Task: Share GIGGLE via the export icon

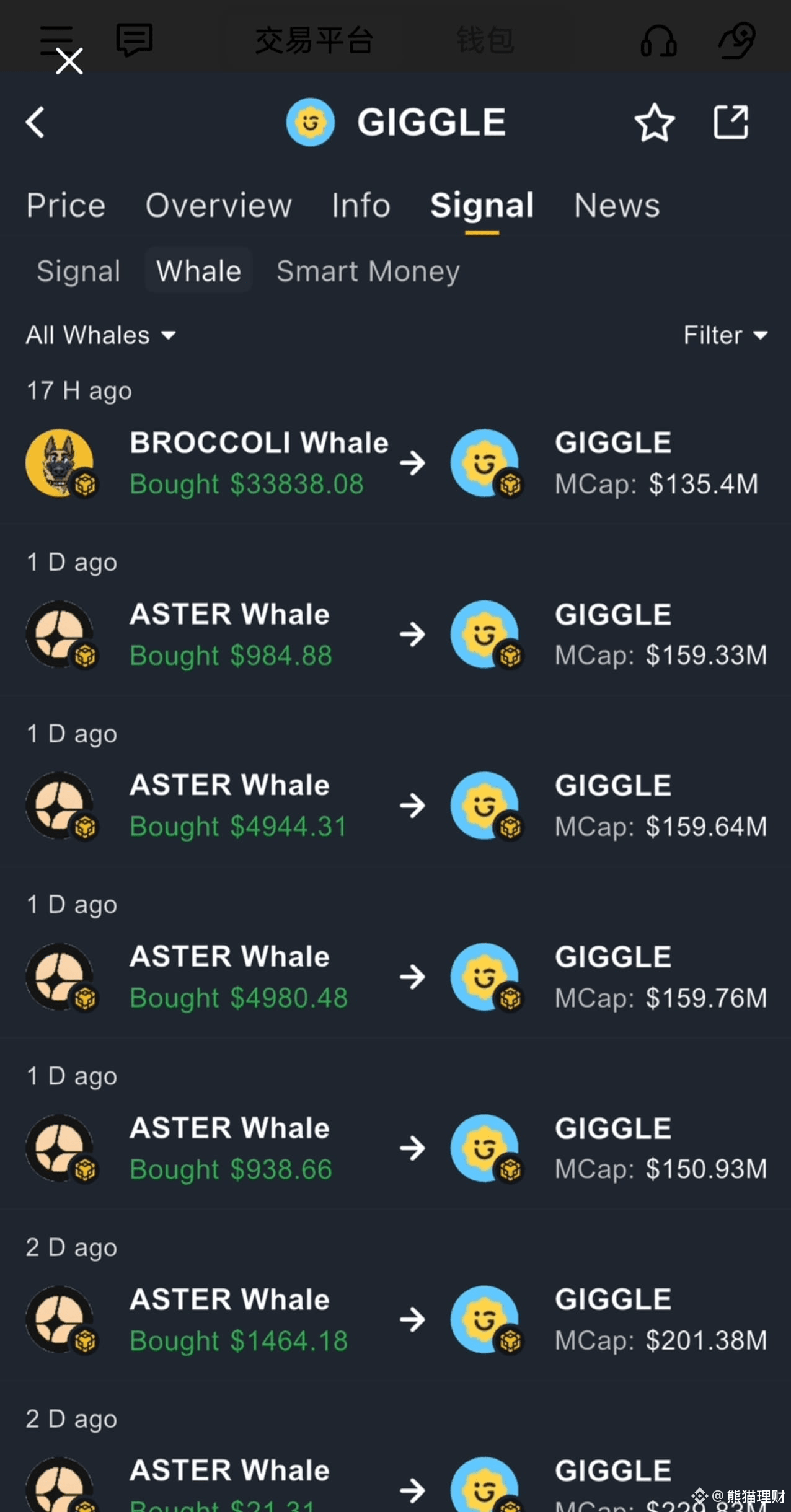Action: coord(731,122)
